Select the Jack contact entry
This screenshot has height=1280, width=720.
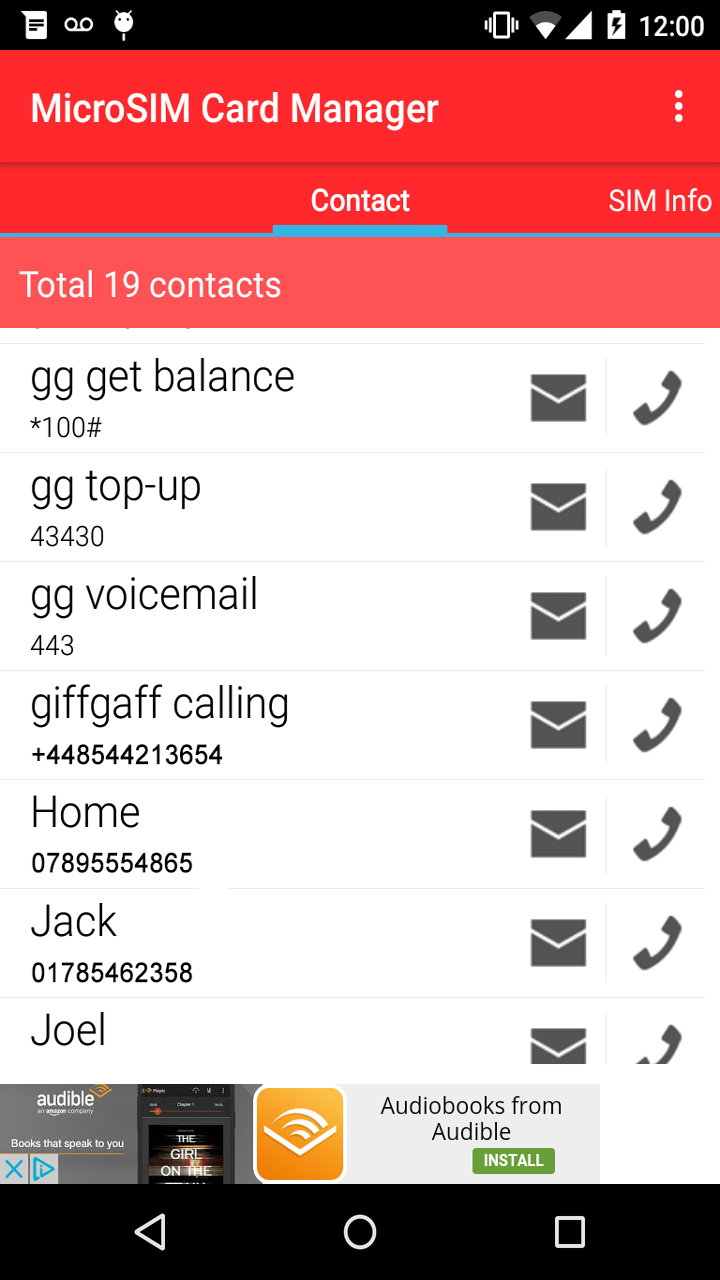point(200,942)
